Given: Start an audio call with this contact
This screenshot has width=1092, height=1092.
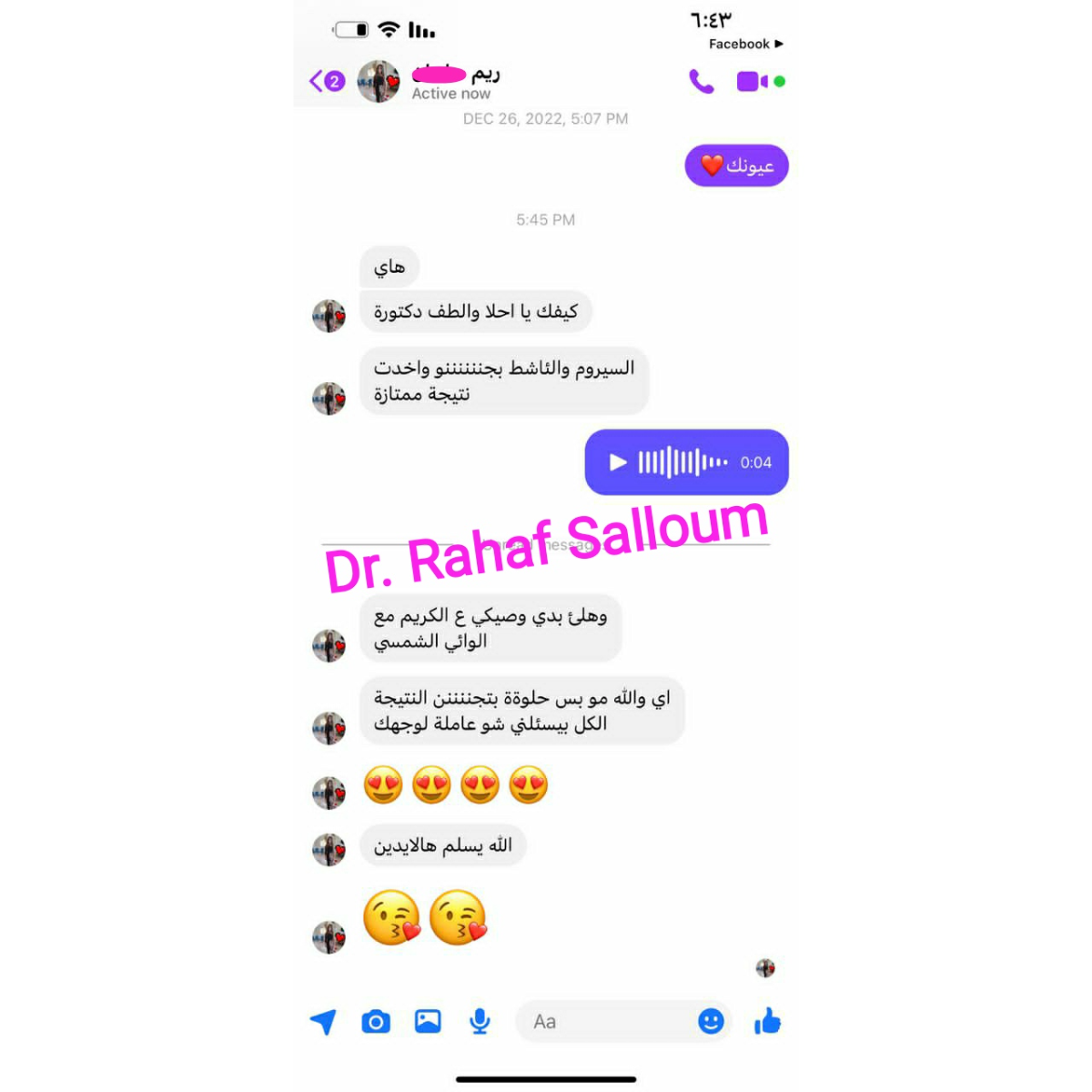Looking at the screenshot, I should (x=701, y=82).
